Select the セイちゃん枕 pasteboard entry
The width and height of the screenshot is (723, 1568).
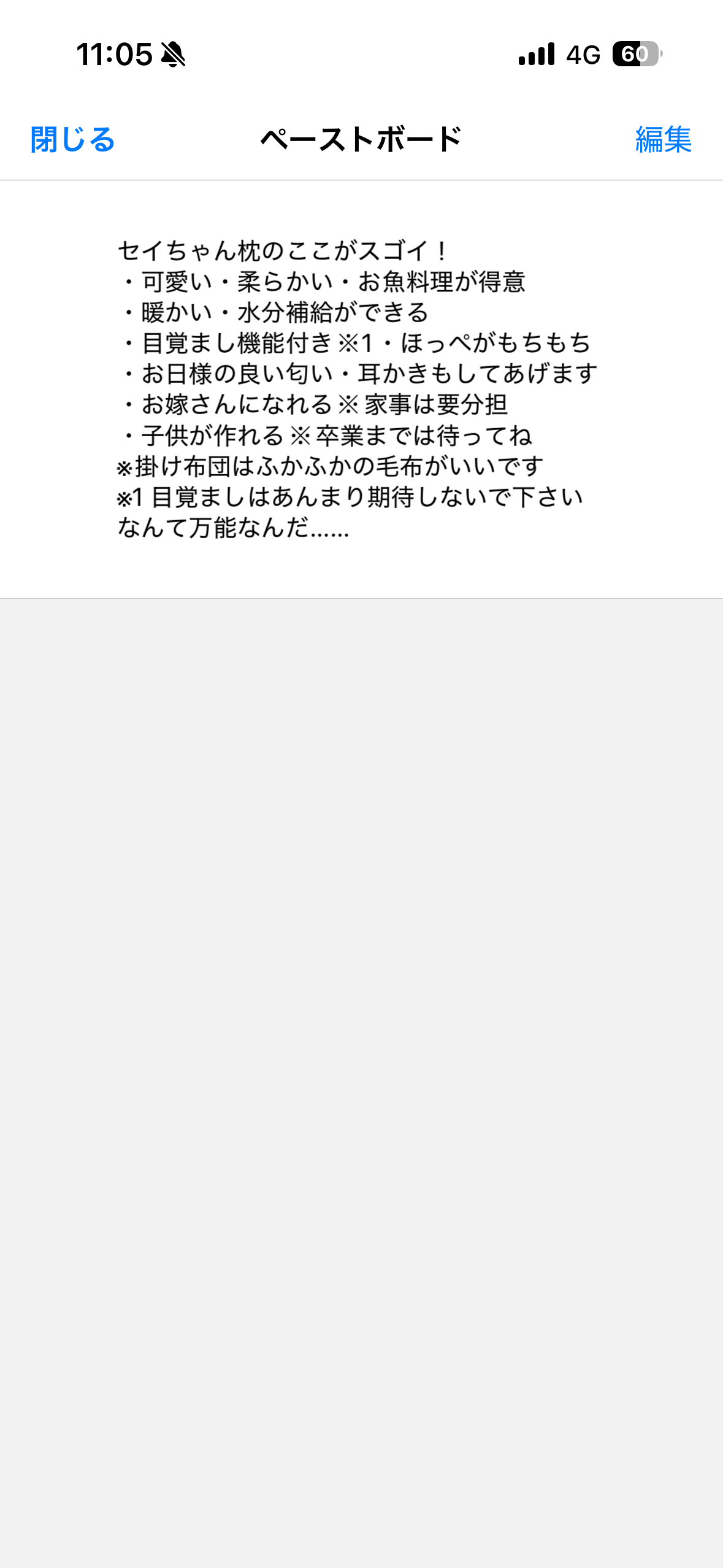click(x=357, y=389)
